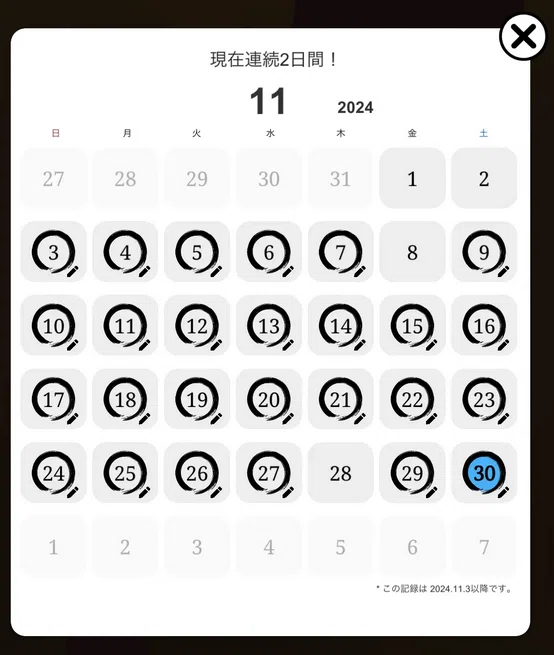554x655 pixels.
Task: Open the entry for November 7
Action: point(341,252)
